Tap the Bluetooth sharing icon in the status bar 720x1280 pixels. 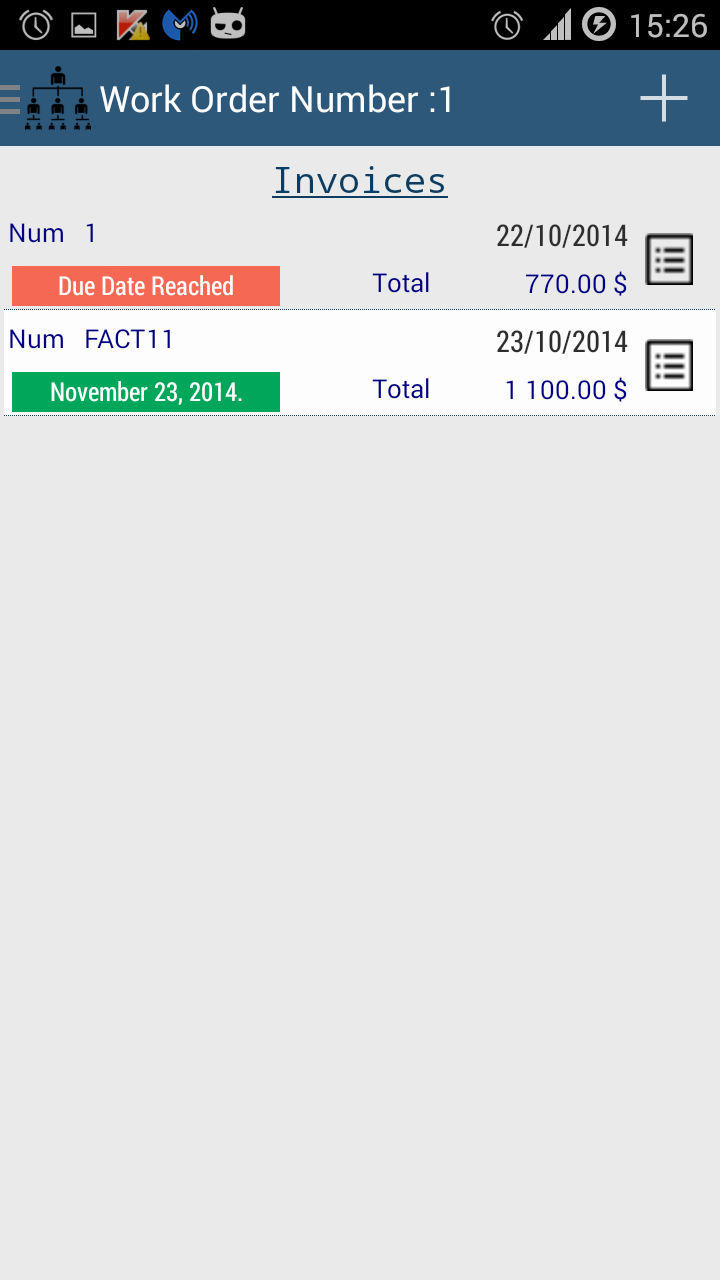point(180,24)
